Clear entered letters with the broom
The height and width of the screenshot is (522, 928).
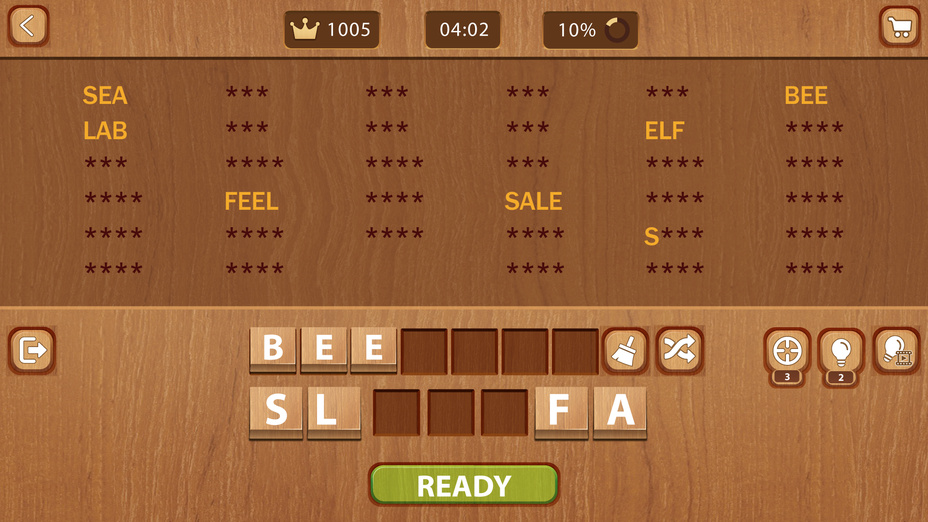625,351
